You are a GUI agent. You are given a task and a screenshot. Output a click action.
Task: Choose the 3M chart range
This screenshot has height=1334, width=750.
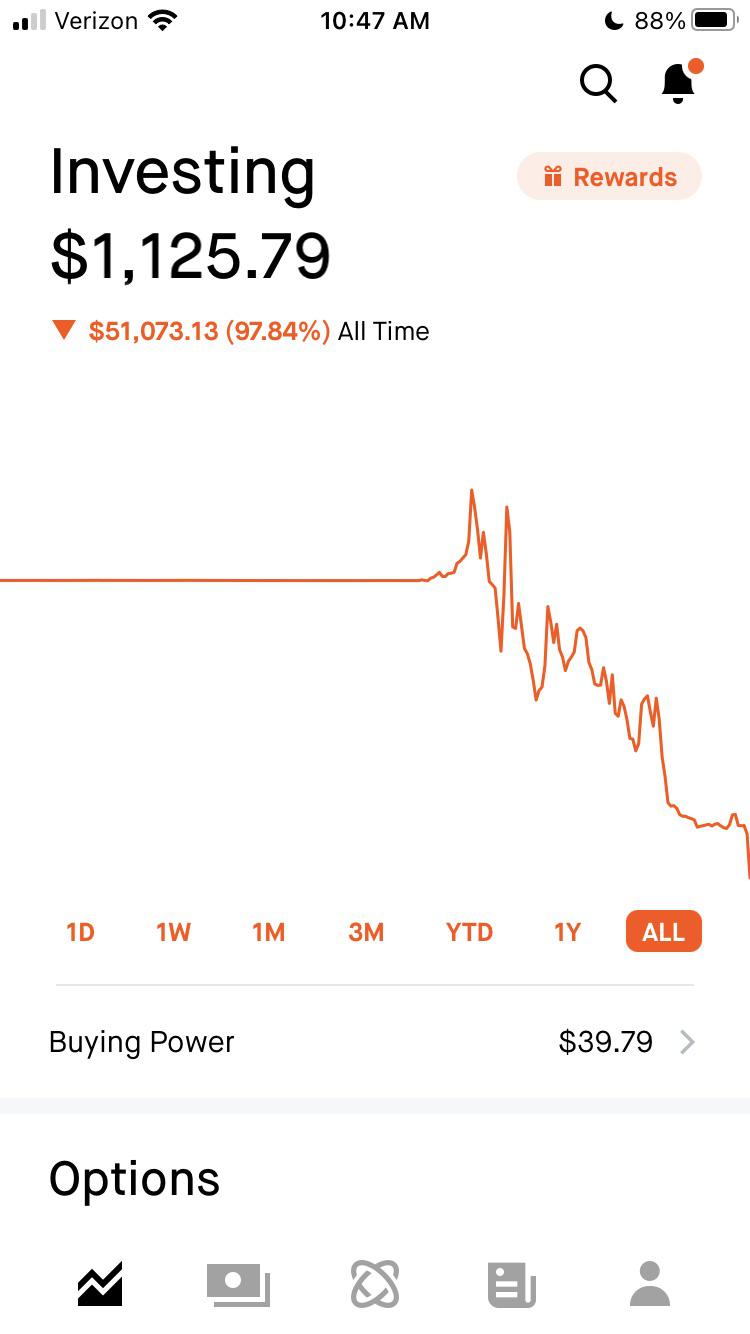(366, 932)
